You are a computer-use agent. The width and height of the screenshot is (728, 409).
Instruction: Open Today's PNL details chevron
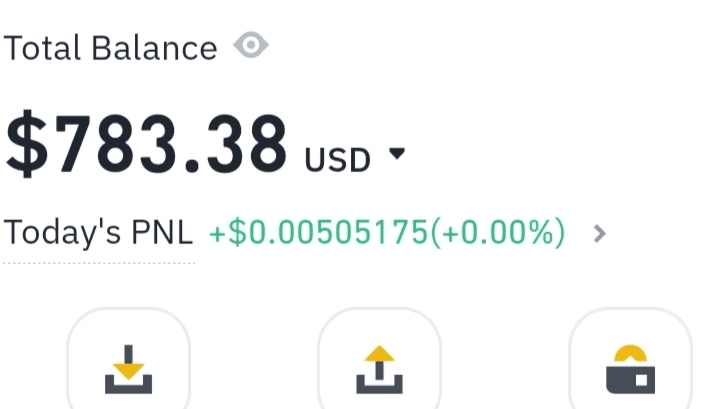coord(599,234)
